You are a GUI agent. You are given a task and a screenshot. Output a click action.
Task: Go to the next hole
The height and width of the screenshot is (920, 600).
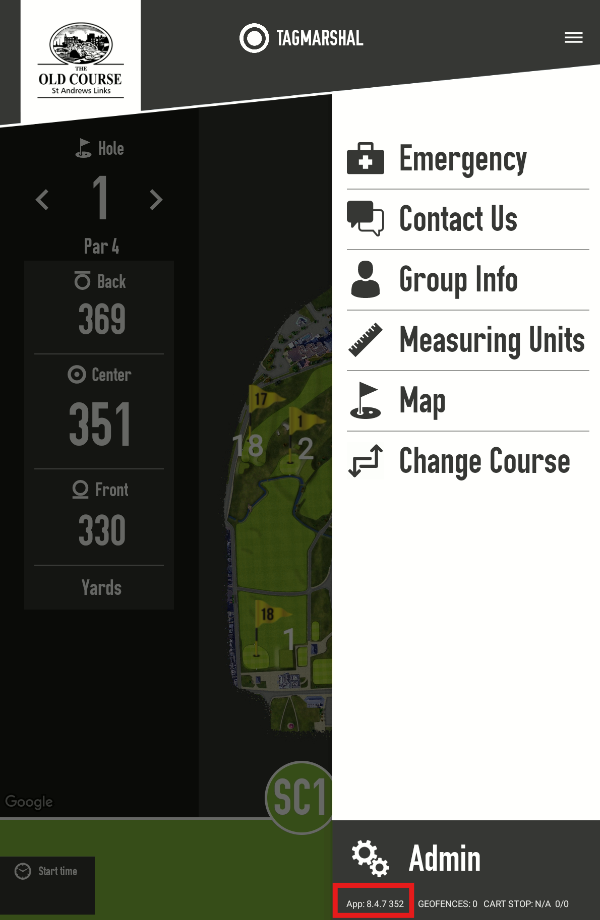pos(156,199)
